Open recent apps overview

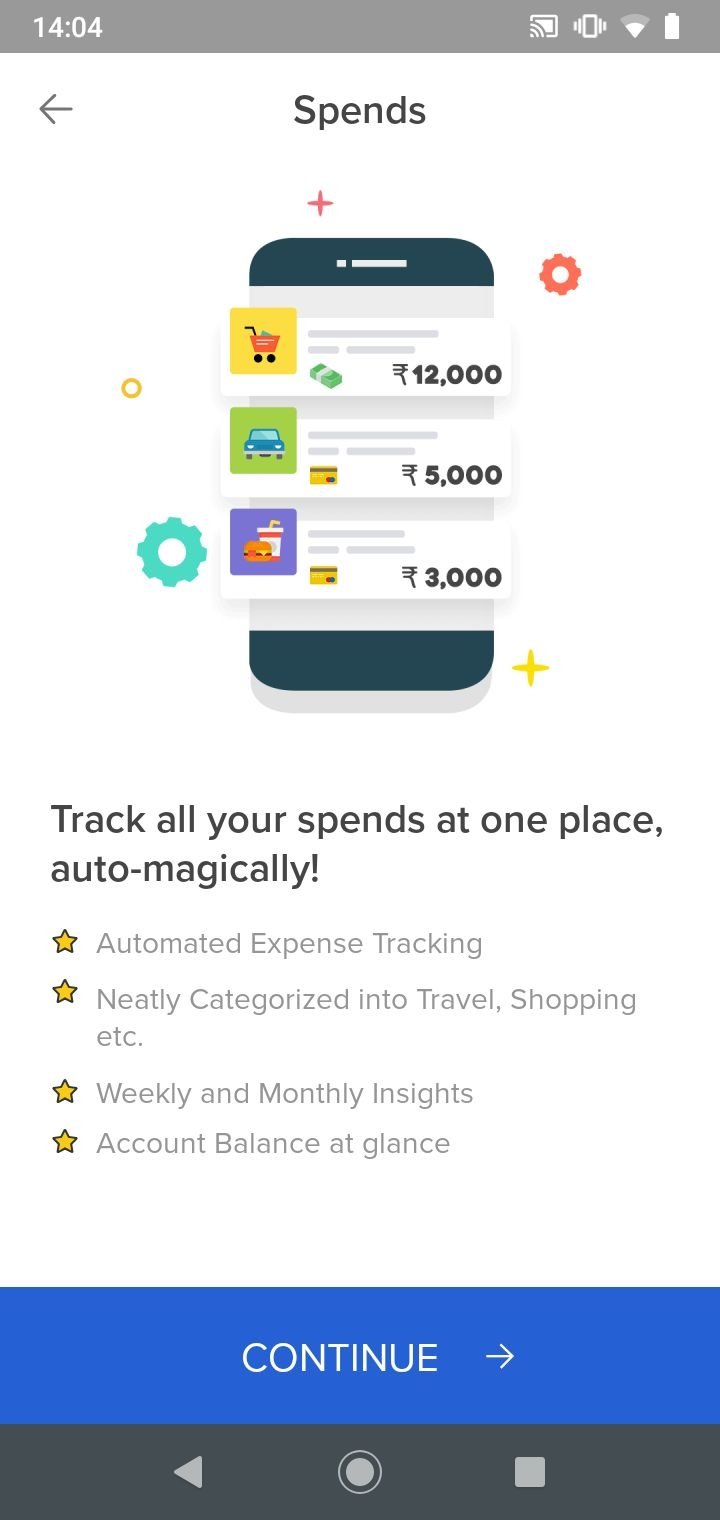529,1471
